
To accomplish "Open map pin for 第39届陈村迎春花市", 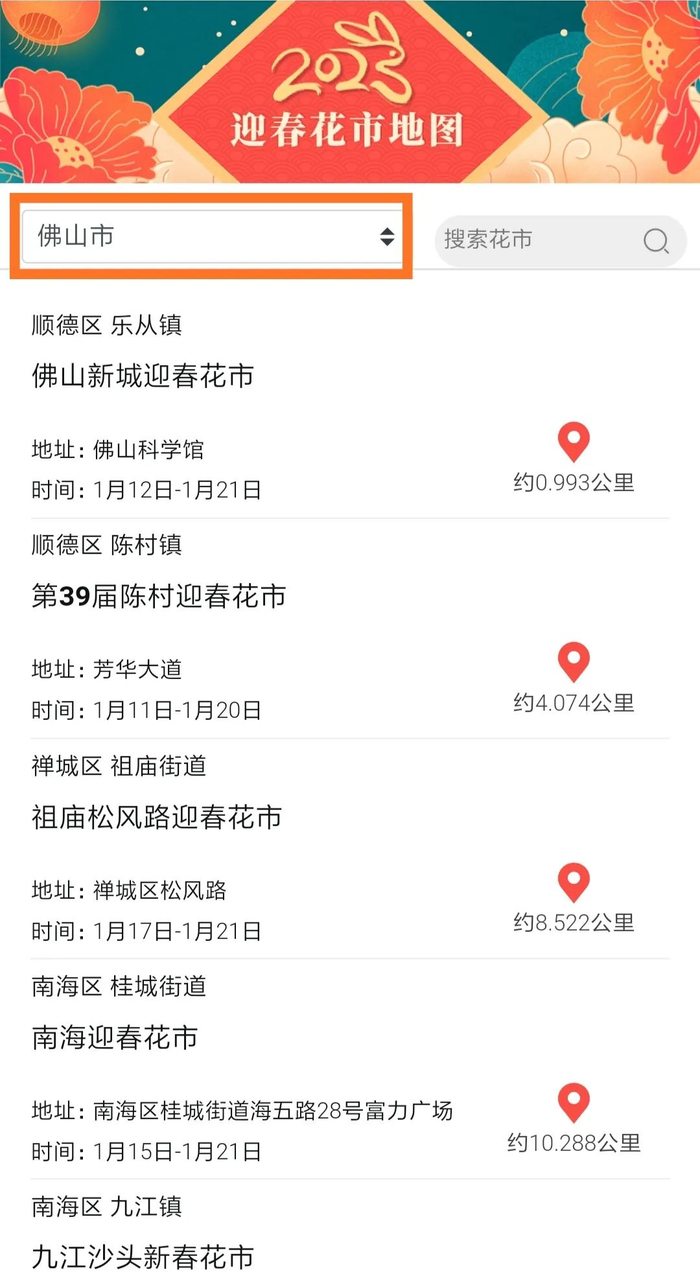I will 573,662.
